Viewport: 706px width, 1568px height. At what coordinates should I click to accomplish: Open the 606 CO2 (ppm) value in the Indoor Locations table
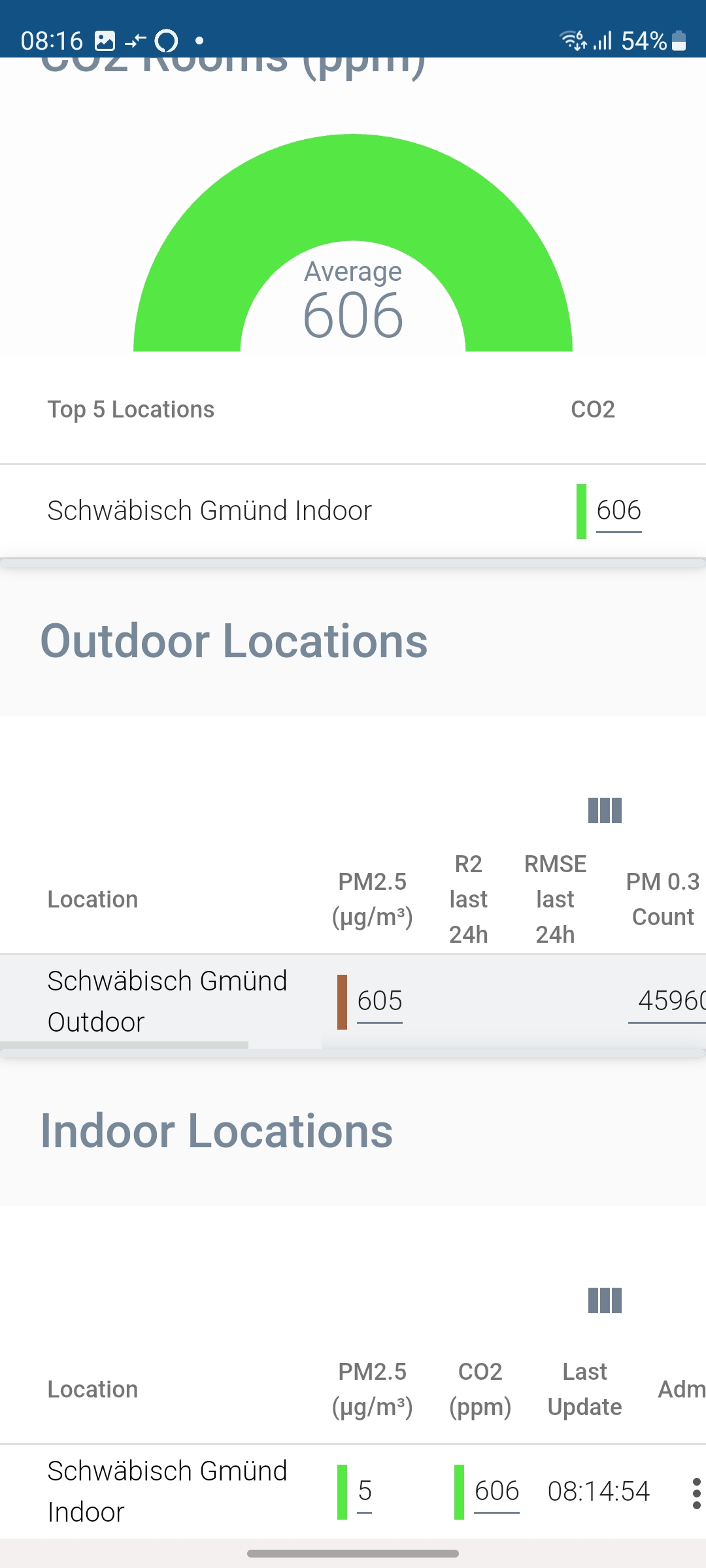click(497, 1492)
